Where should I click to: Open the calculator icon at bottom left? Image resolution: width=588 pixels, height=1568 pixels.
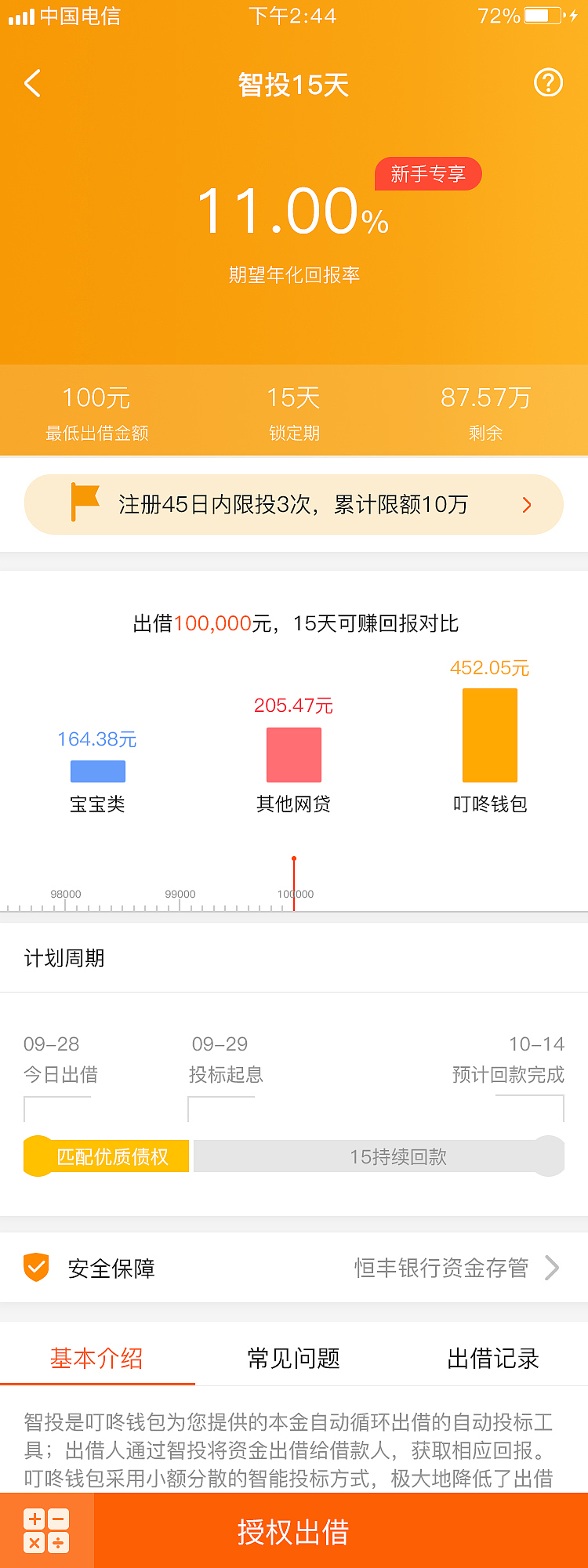tap(47, 1530)
